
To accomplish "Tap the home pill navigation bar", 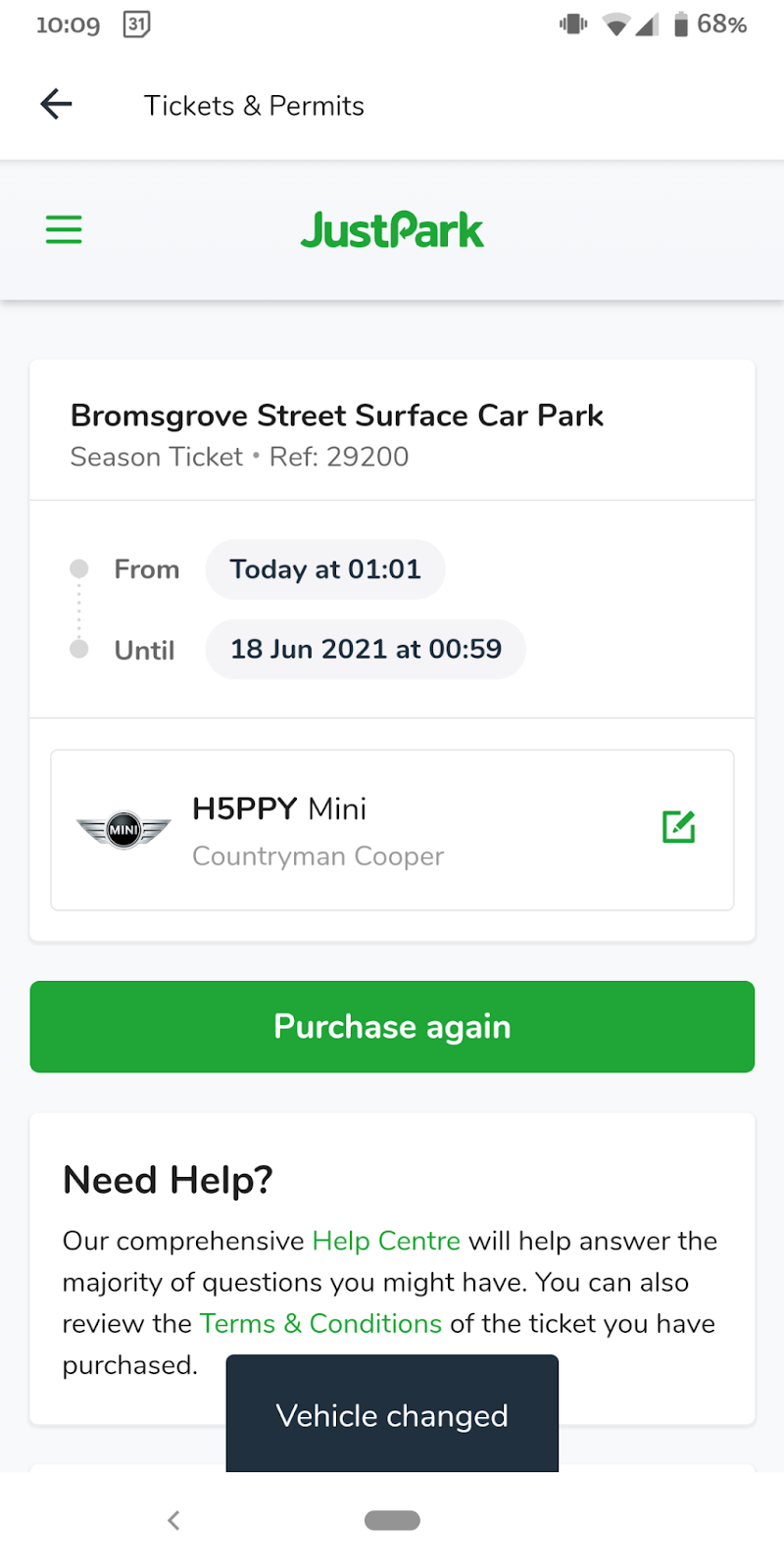I will click(392, 1520).
